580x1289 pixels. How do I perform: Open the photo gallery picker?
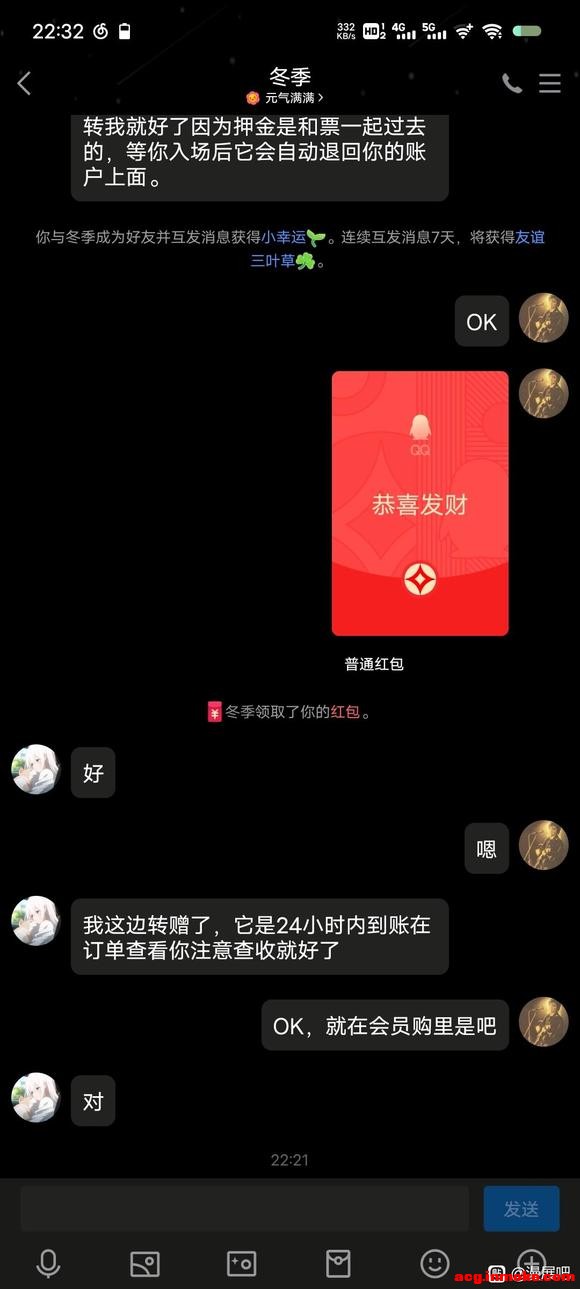pos(145,1264)
